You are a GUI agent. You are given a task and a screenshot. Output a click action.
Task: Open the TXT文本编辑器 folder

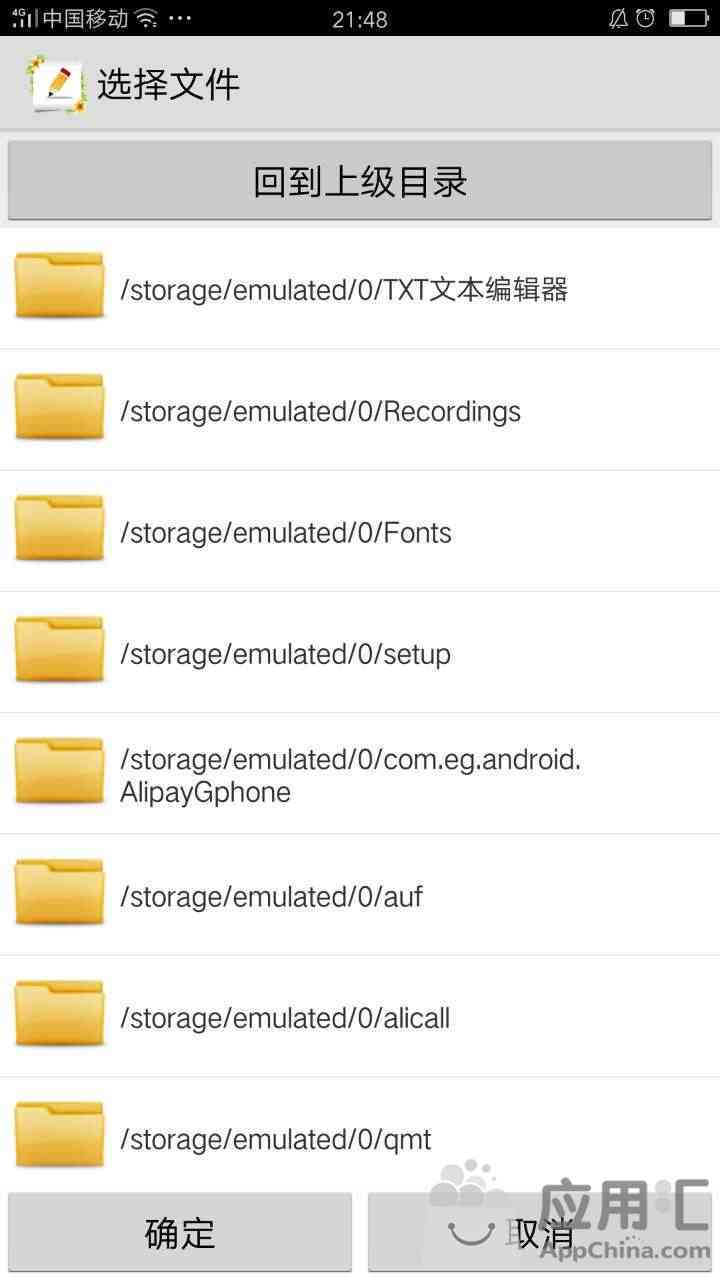point(344,290)
